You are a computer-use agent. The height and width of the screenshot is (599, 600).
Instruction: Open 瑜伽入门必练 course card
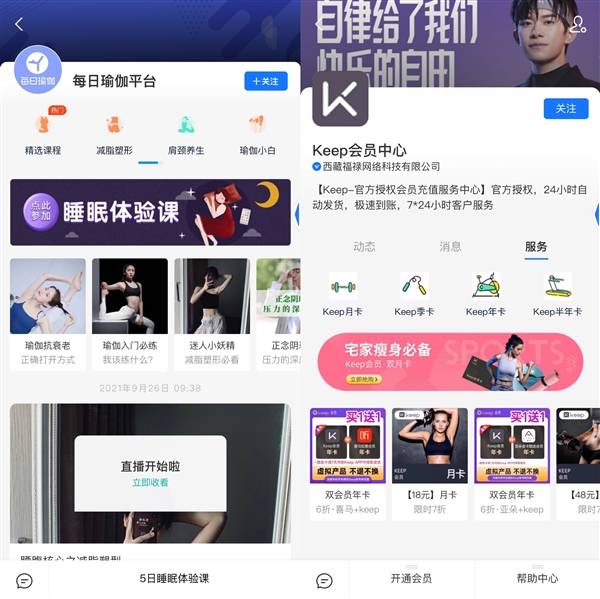click(x=129, y=310)
